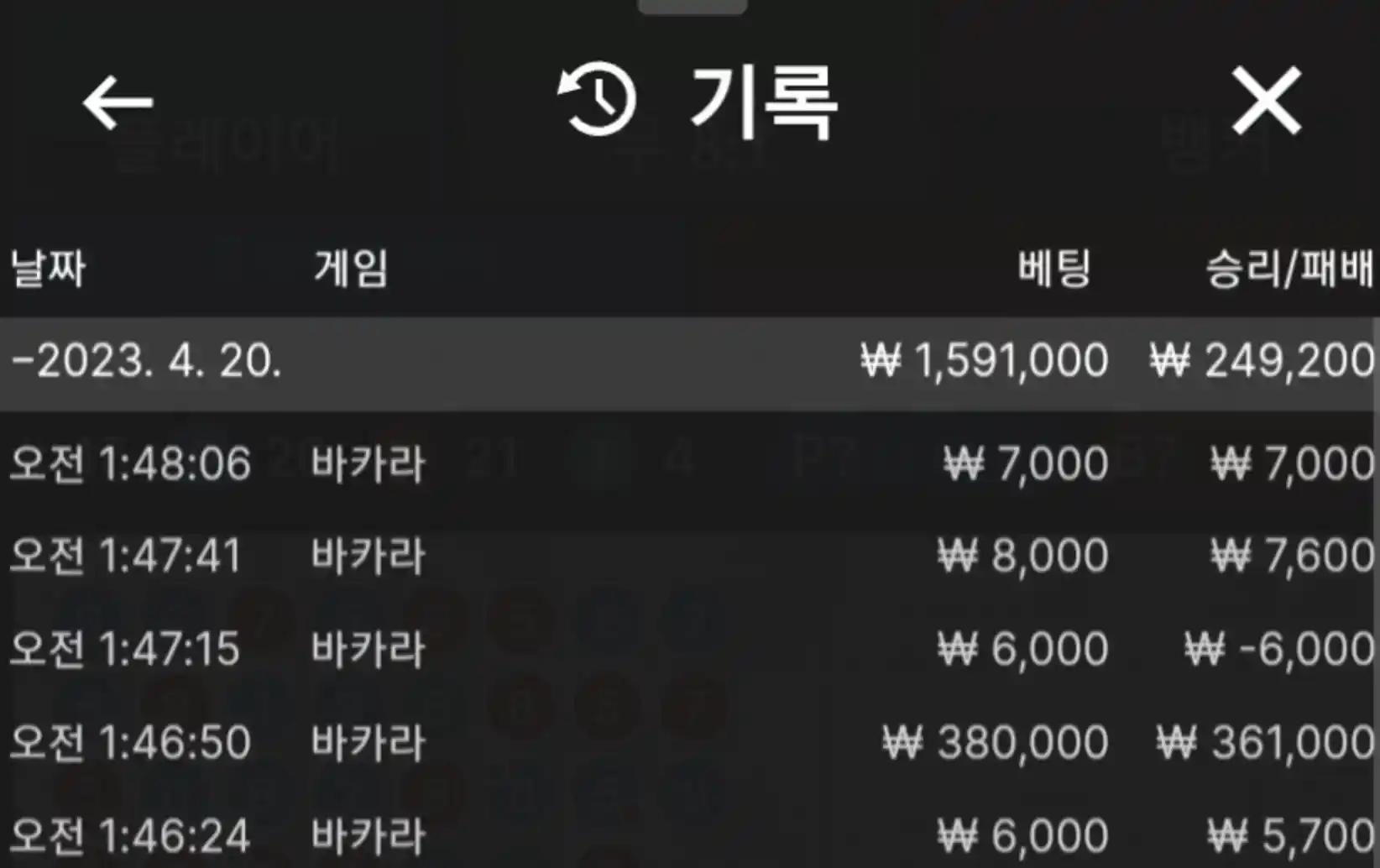Close the 기록 history panel
1380x868 pixels.
pyautogui.click(x=1266, y=101)
